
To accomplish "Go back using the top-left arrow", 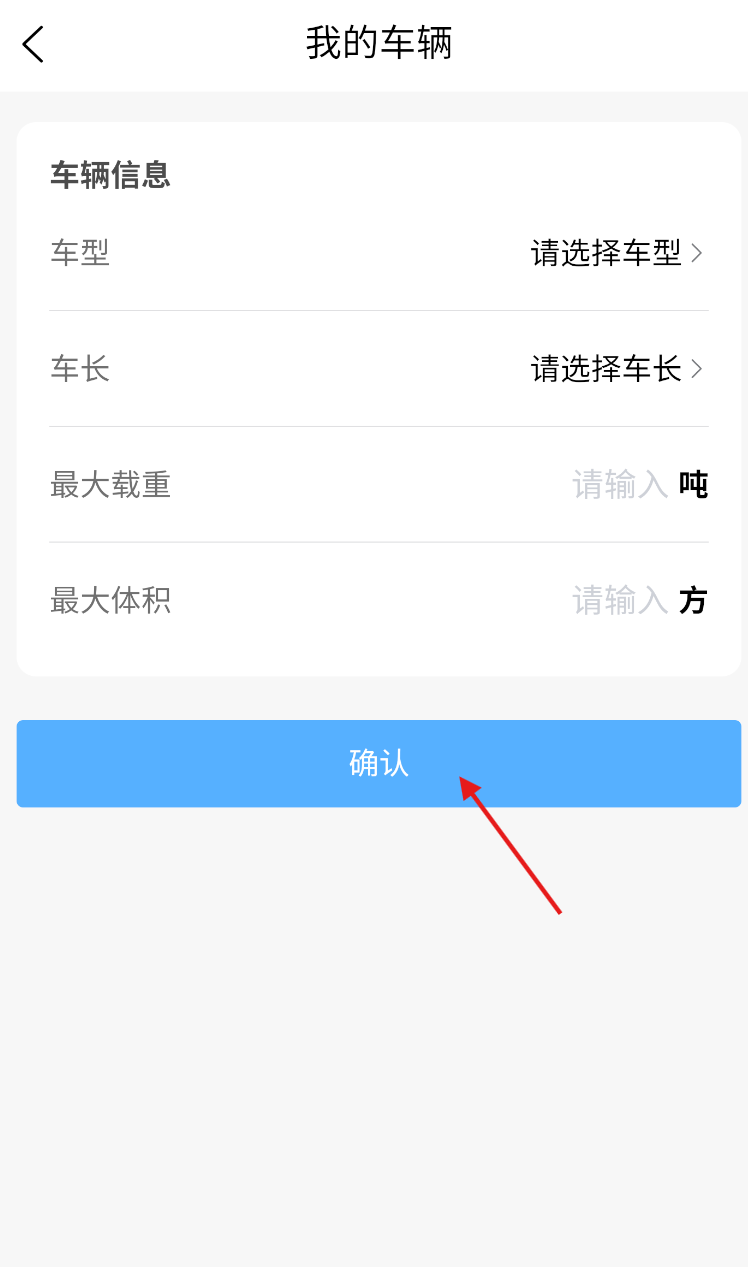I will 33,44.
